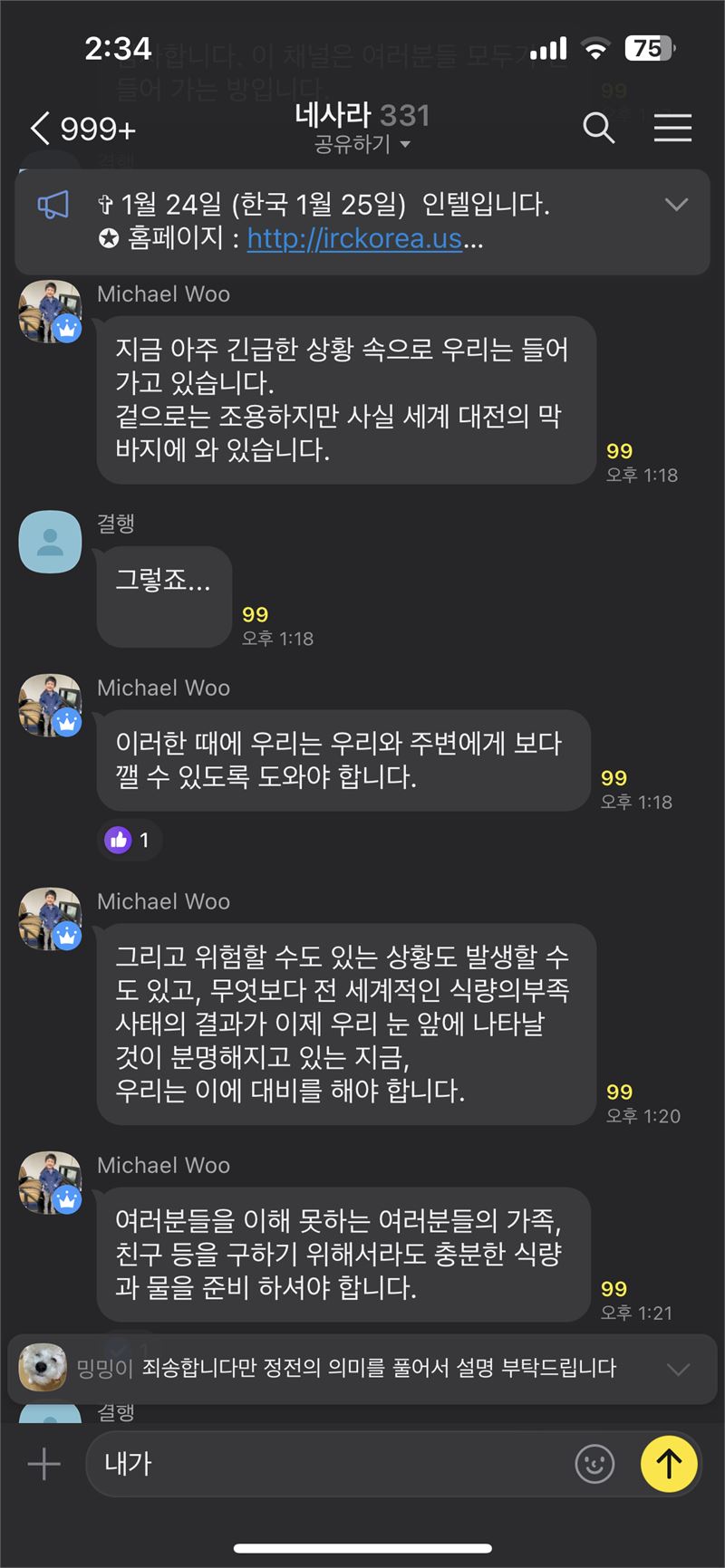This screenshot has height=1568, width=725.
Task: Expand the pinned notice banner
Action: [676, 204]
